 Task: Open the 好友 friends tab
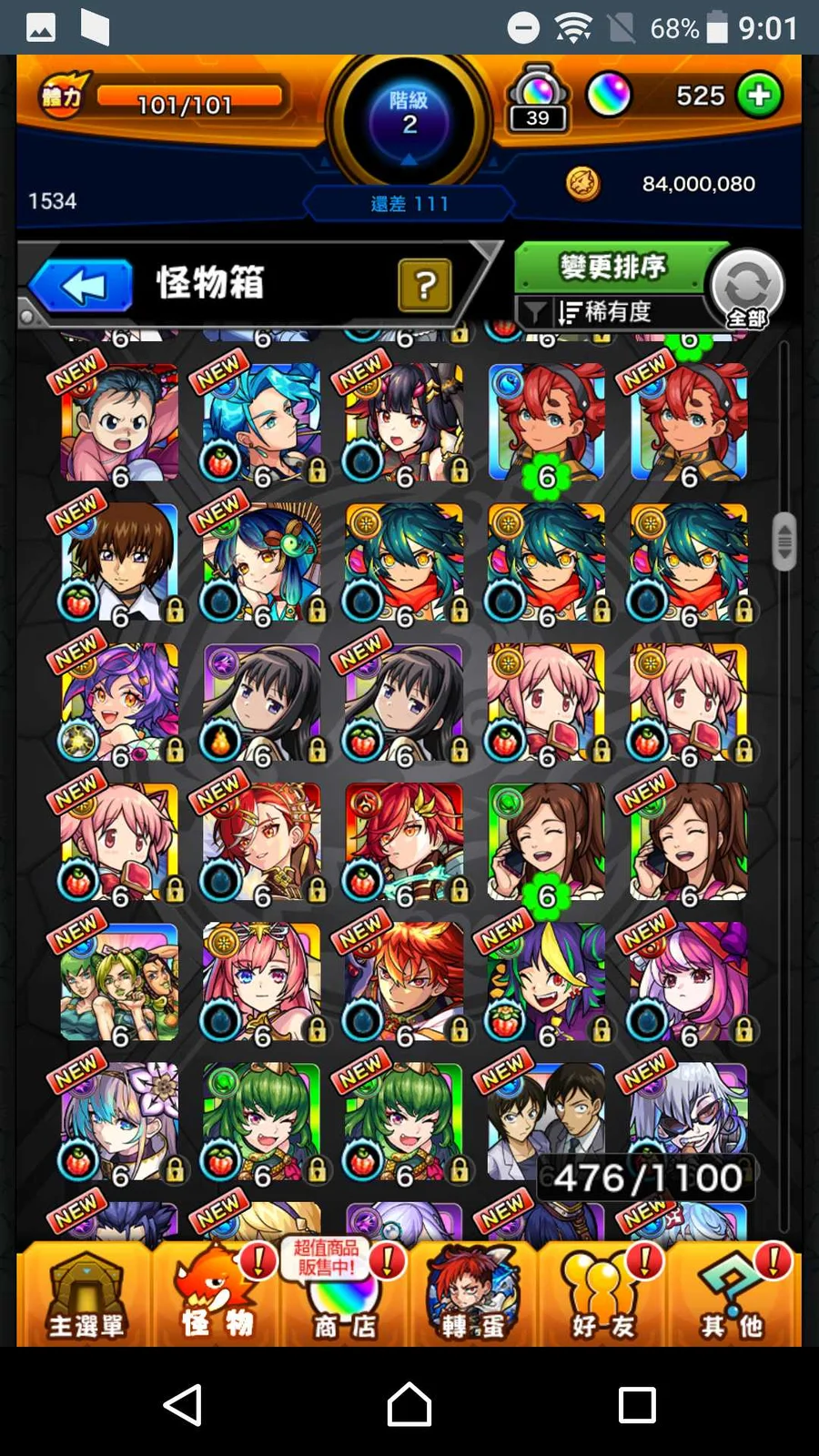point(602,1295)
